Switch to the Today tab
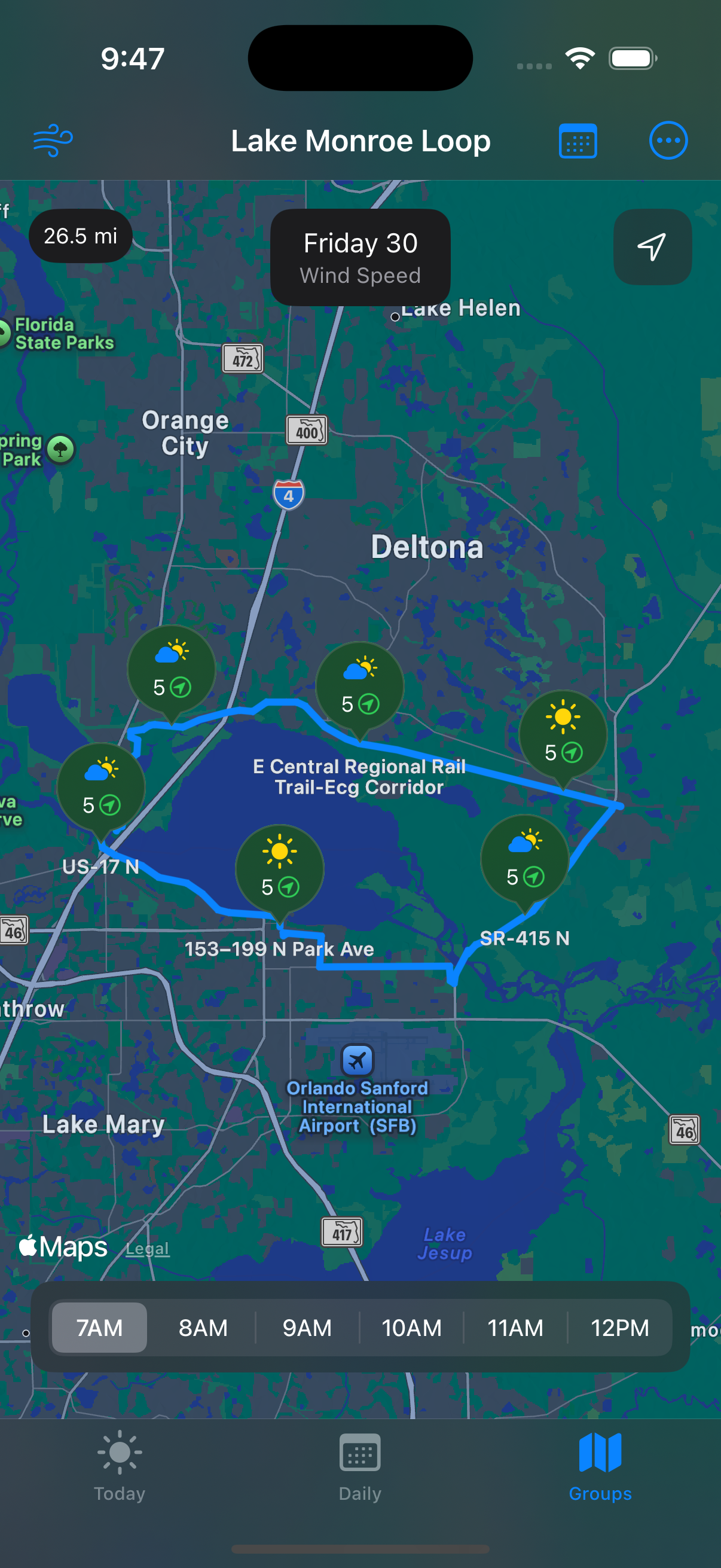721x1568 pixels. 120,1466
